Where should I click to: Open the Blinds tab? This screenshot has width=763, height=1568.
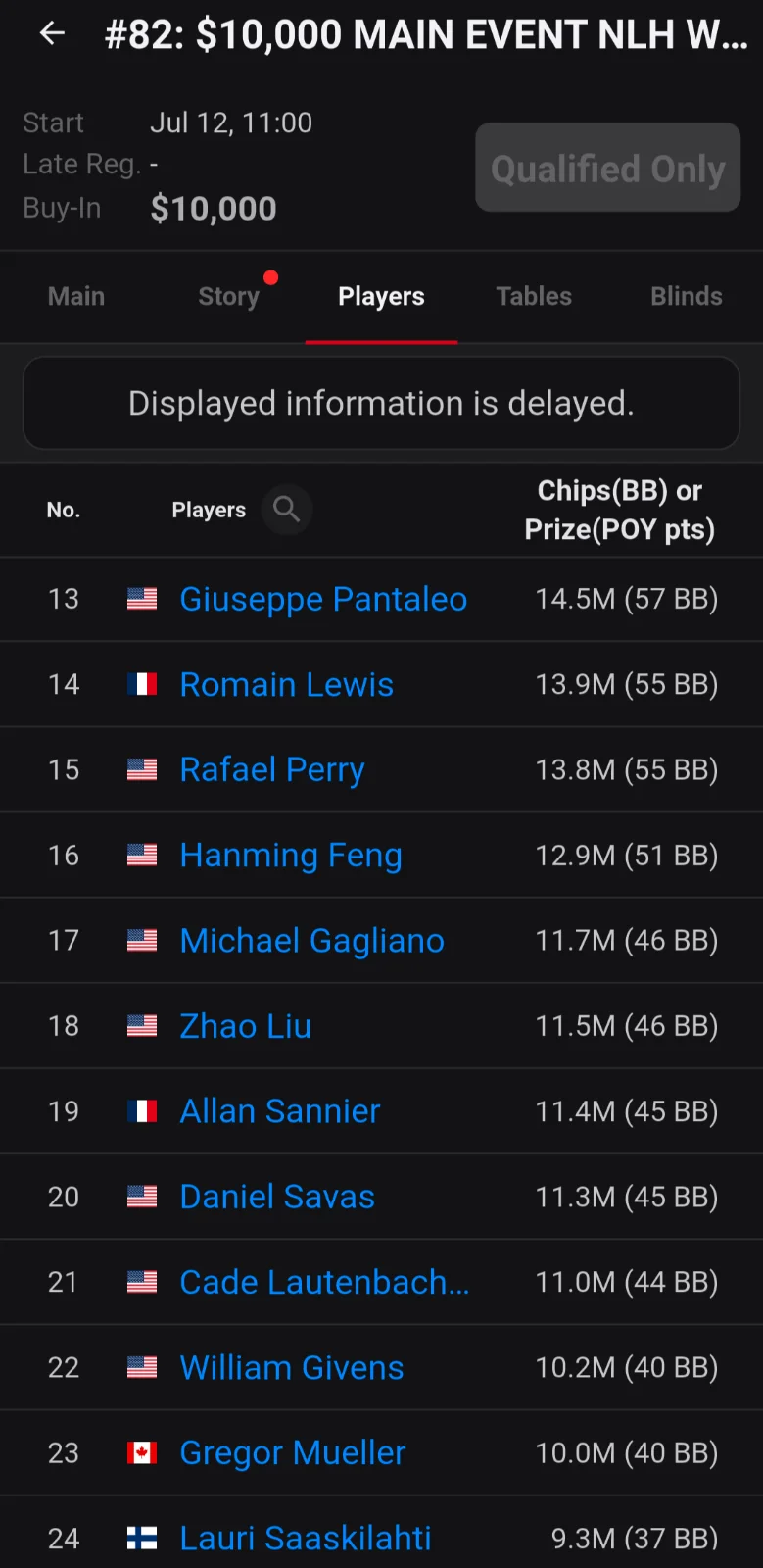point(687,296)
